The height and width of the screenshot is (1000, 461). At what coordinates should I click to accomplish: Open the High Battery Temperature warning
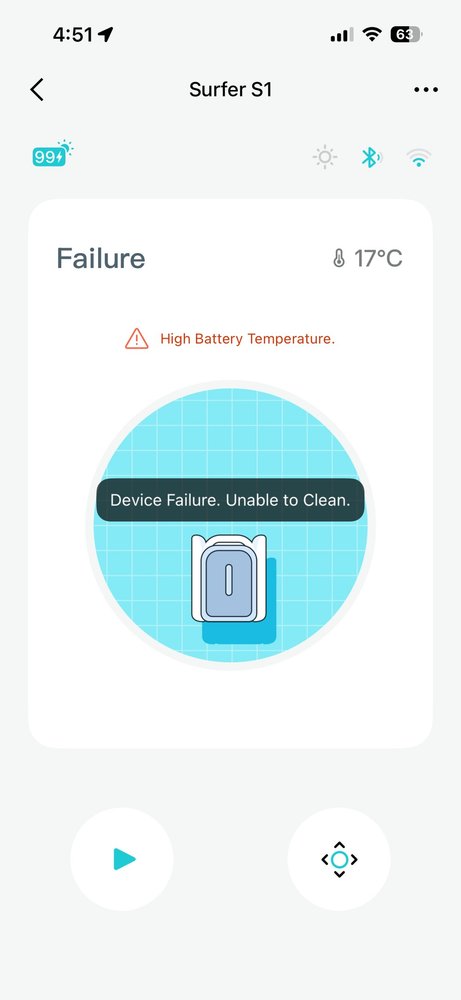(x=230, y=339)
